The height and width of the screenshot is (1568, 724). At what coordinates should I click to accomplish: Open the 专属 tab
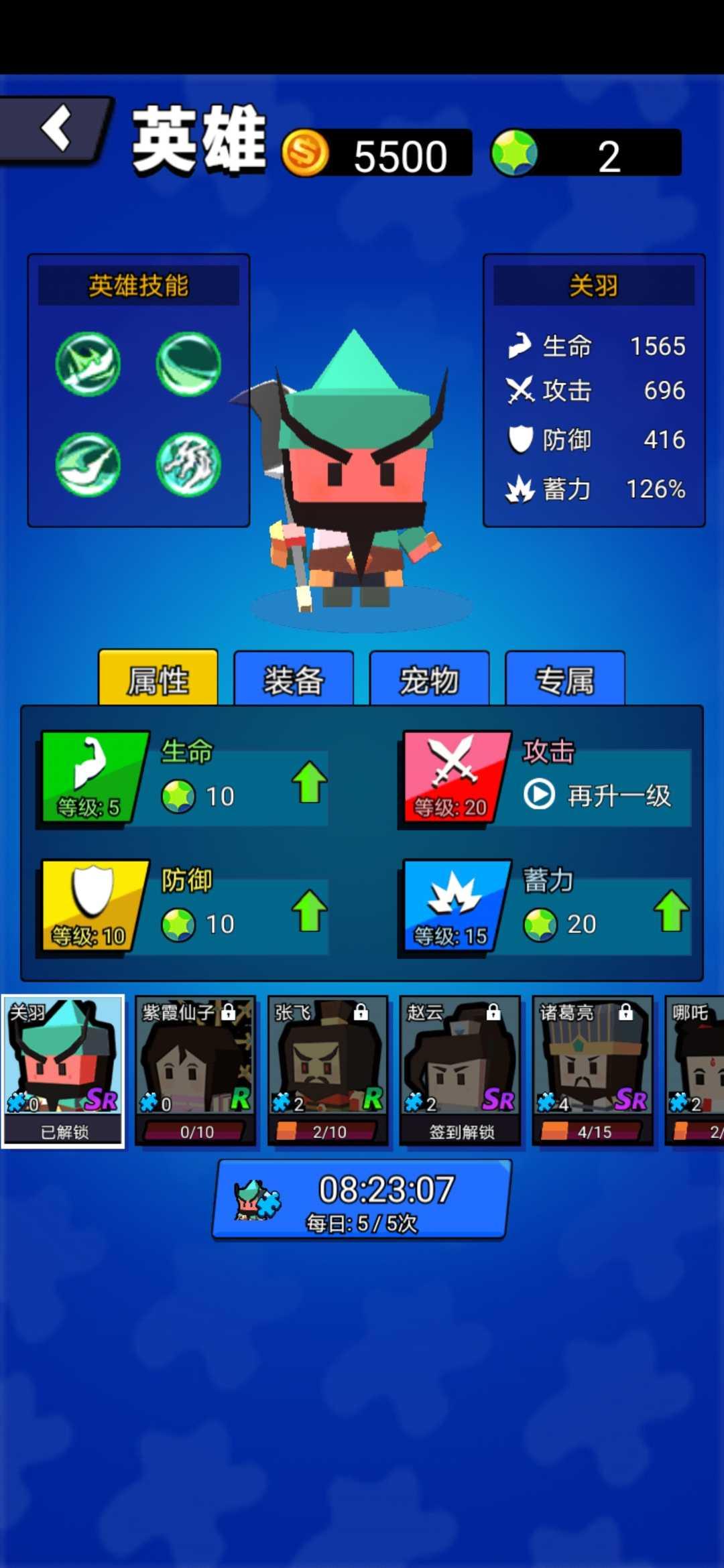coord(564,679)
